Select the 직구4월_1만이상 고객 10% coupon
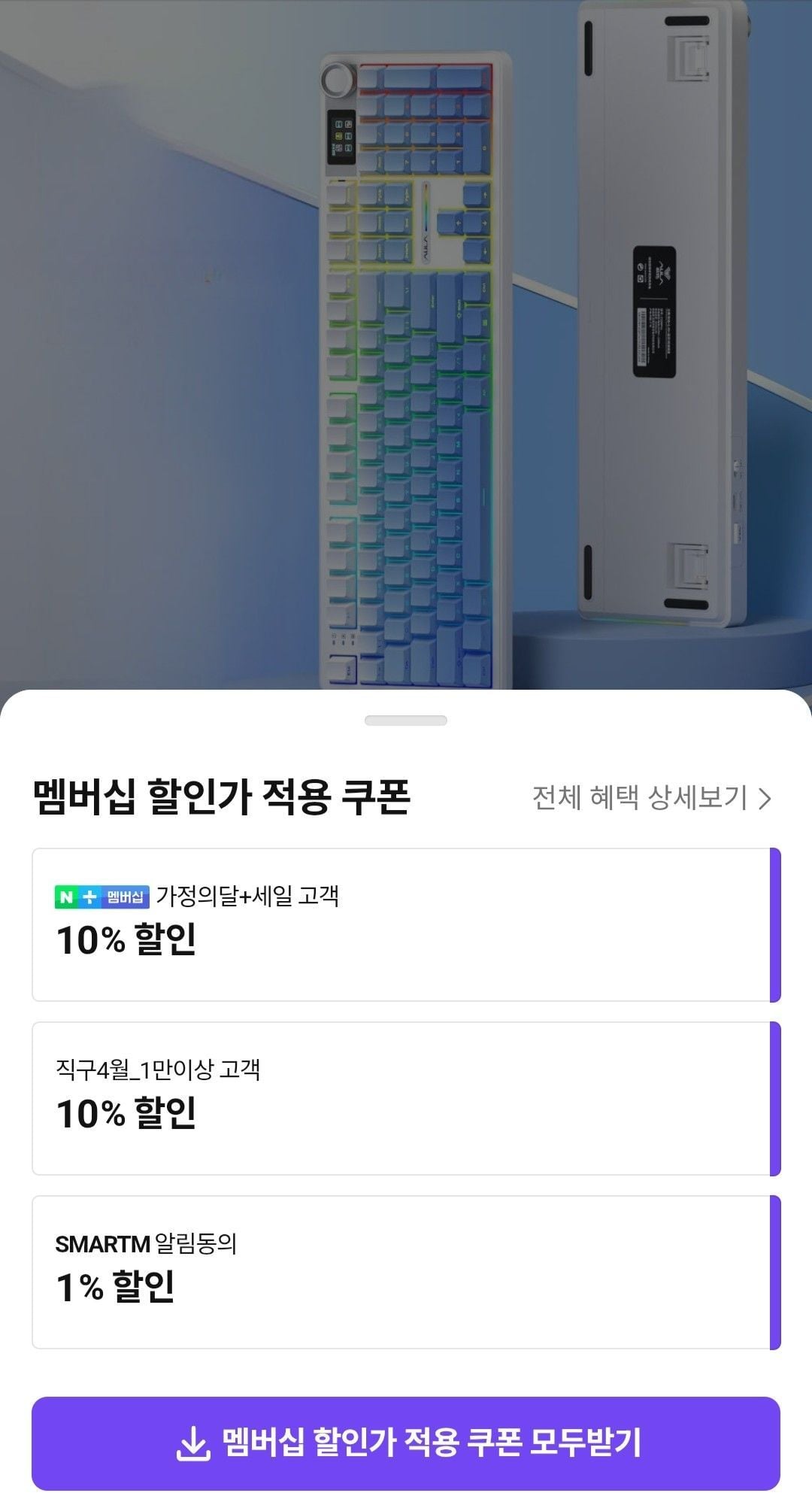Image resolution: width=812 pixels, height=1505 pixels. 406,1099
